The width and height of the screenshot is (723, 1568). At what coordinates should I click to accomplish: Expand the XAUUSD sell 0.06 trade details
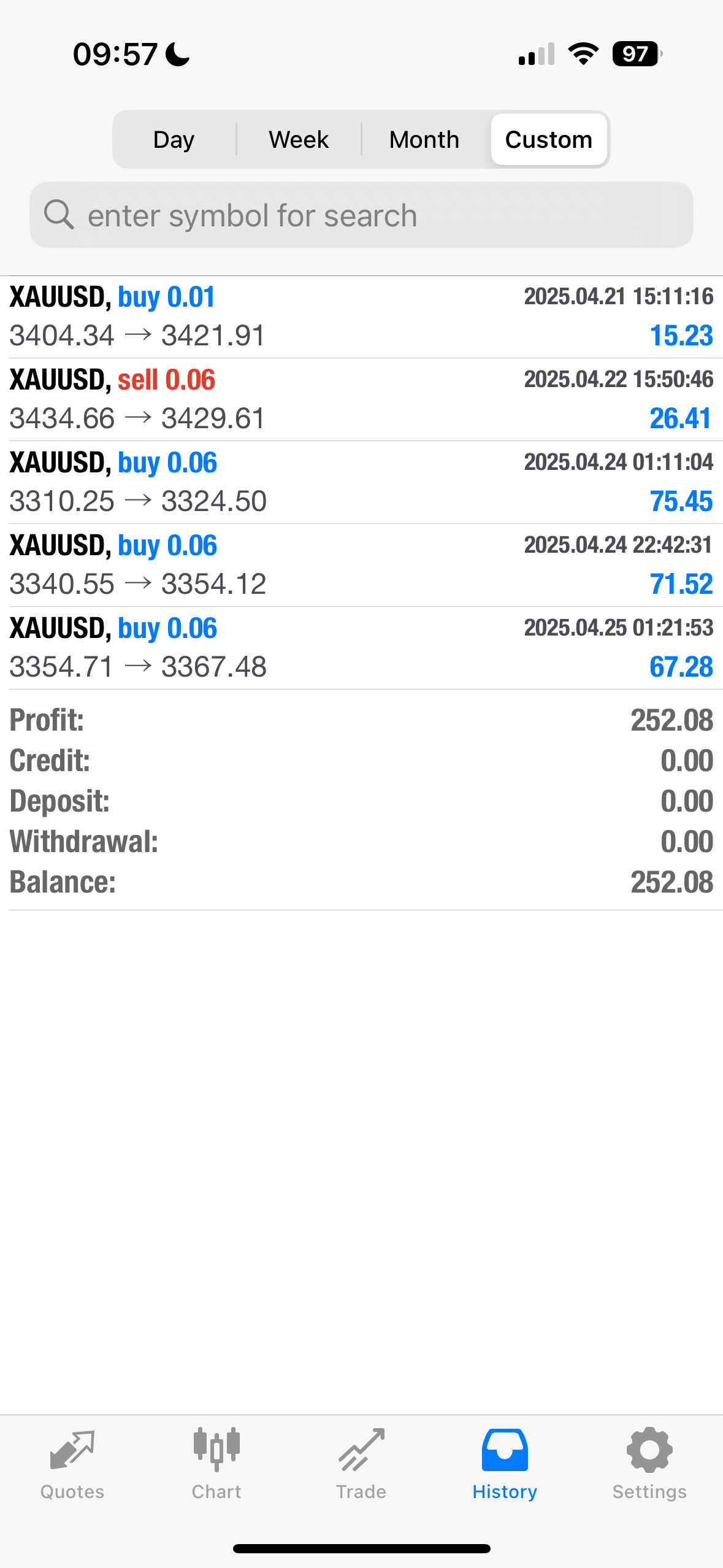(x=361, y=398)
